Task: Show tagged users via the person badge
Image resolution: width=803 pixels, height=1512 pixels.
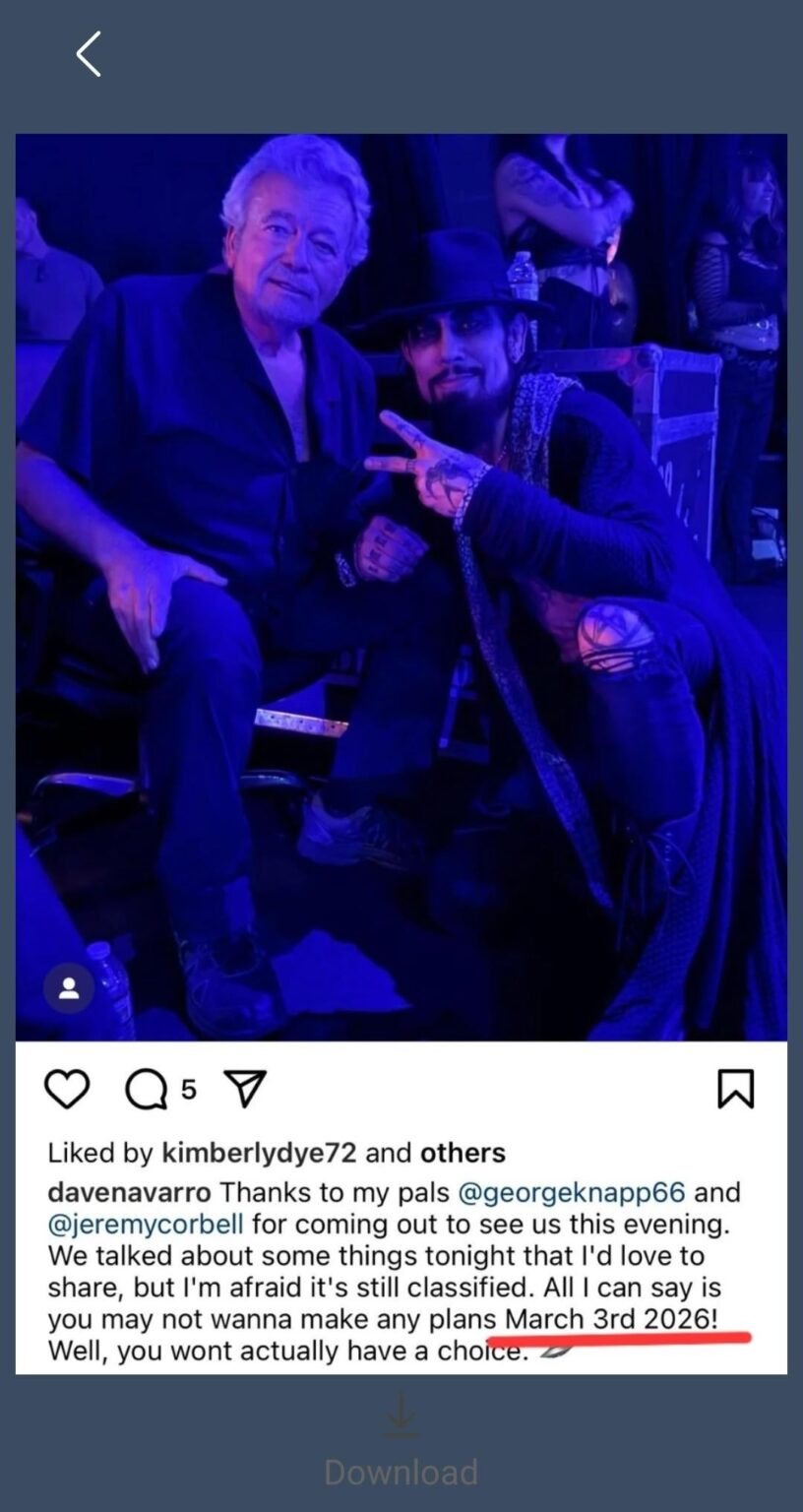Action: click(69, 987)
